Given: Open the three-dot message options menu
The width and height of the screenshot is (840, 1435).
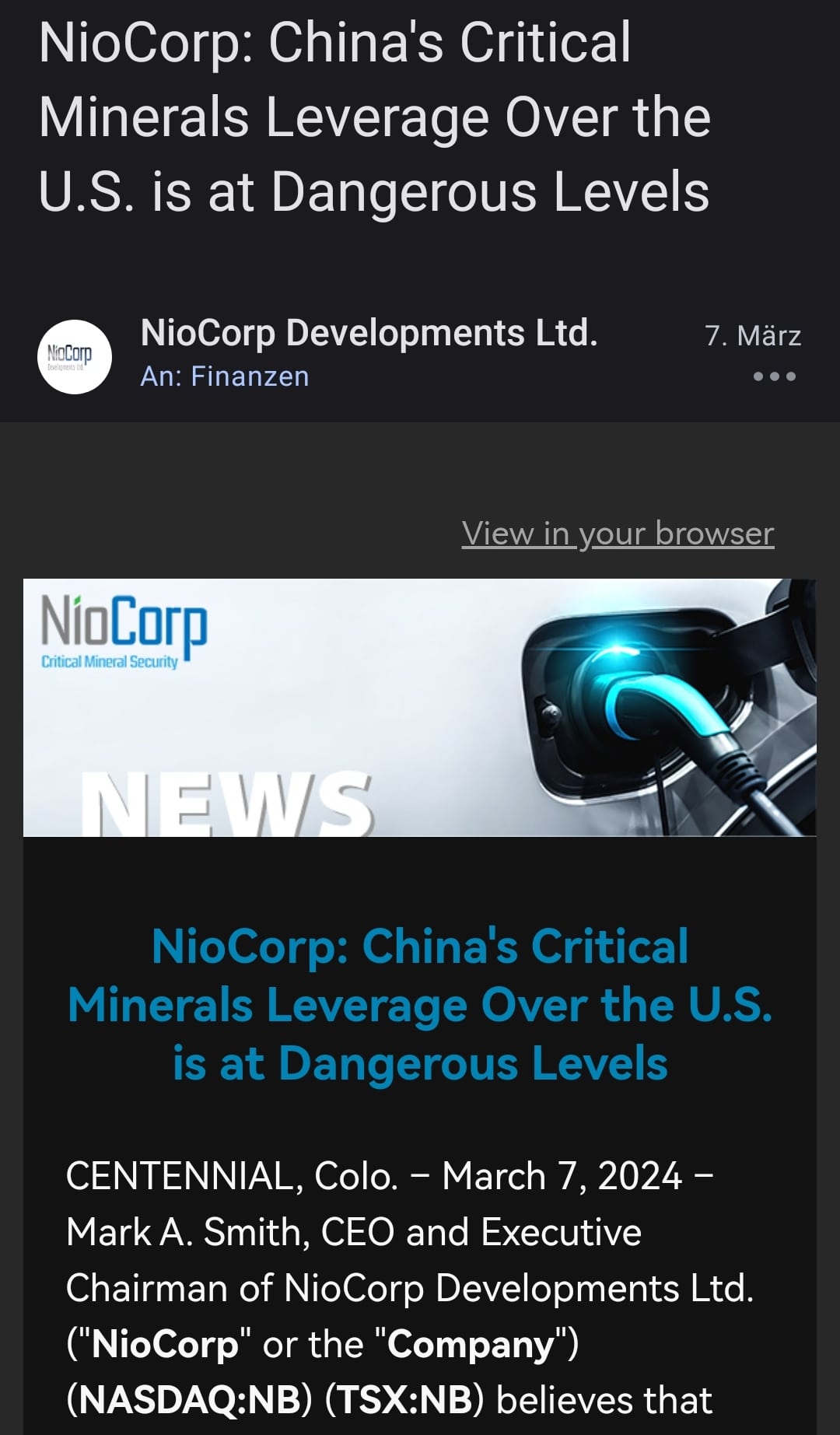Looking at the screenshot, I should (x=775, y=376).
